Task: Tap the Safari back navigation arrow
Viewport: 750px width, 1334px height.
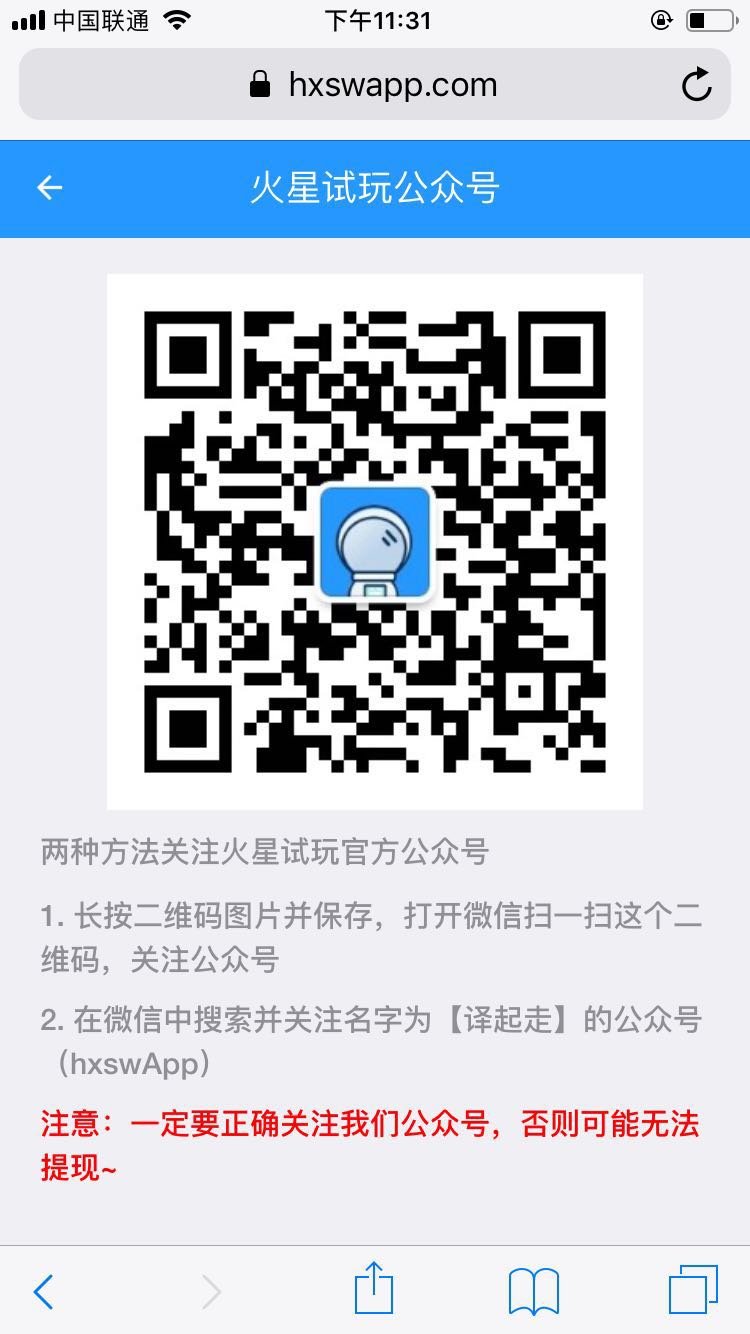Action: [42, 1291]
